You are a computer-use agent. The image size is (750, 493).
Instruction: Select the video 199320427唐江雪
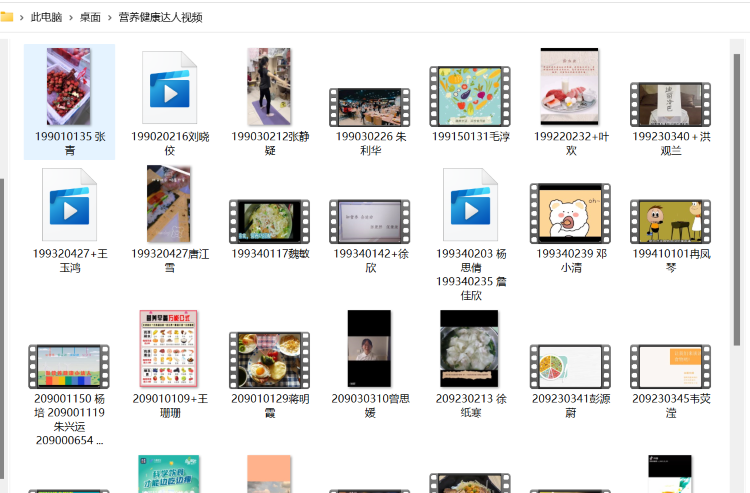[x=170, y=219]
